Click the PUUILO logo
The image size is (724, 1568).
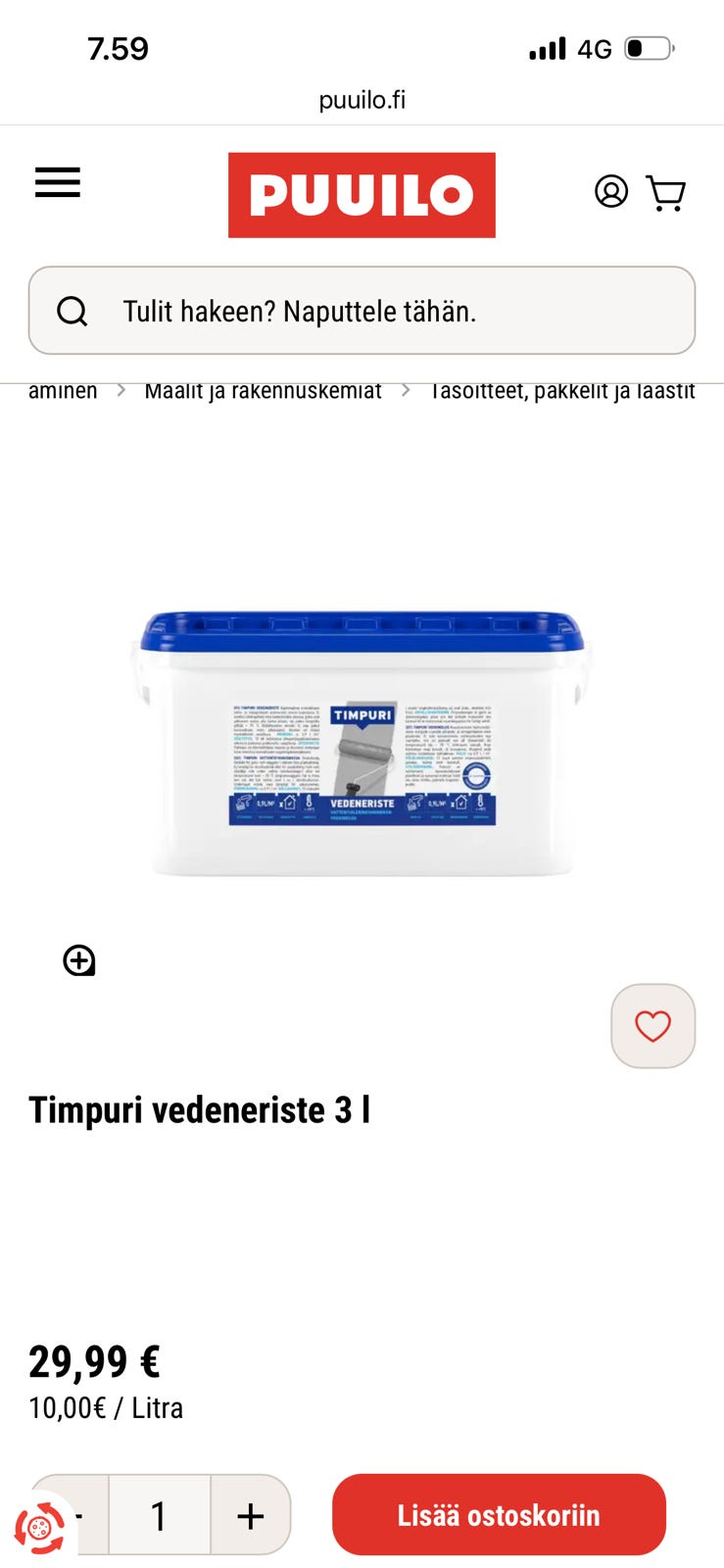click(362, 195)
